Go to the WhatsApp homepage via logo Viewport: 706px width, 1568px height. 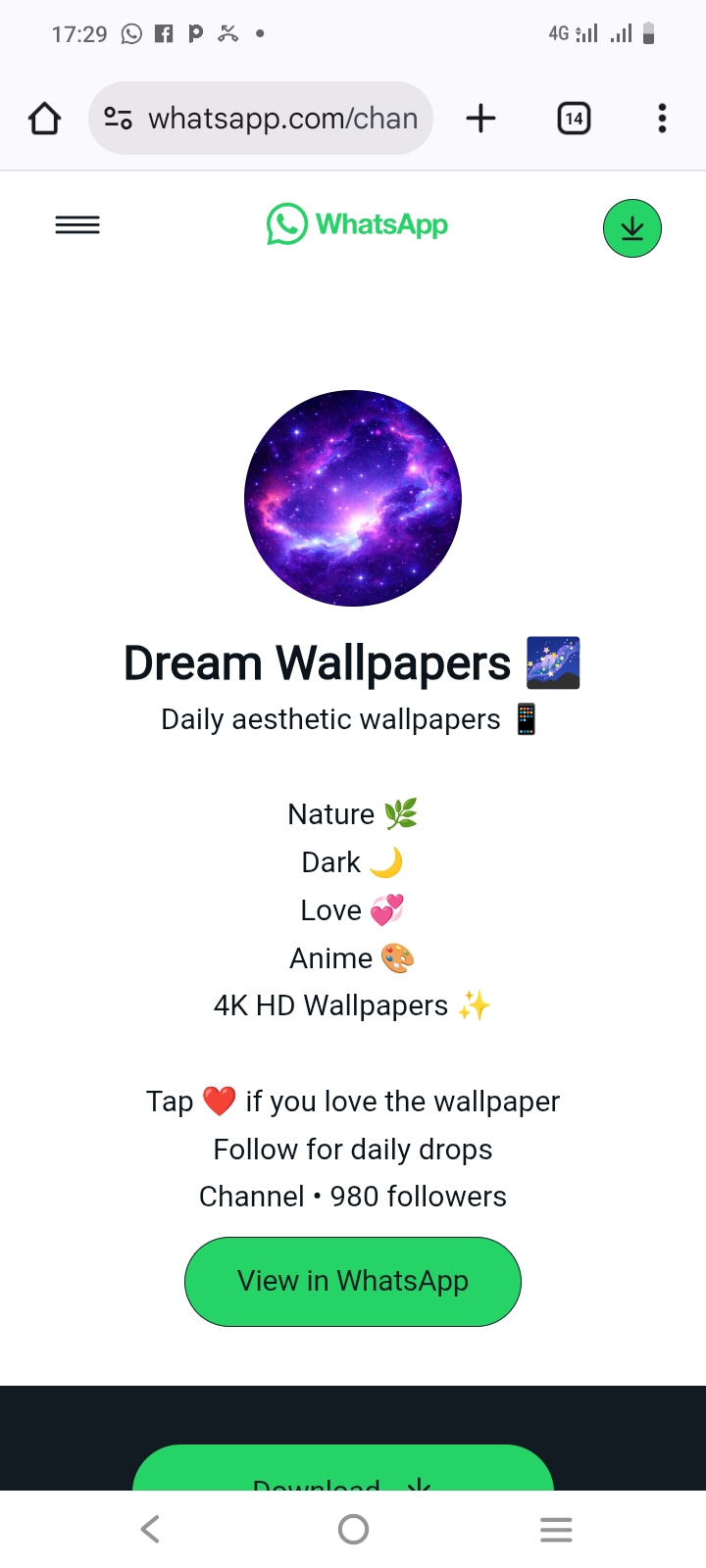click(357, 224)
